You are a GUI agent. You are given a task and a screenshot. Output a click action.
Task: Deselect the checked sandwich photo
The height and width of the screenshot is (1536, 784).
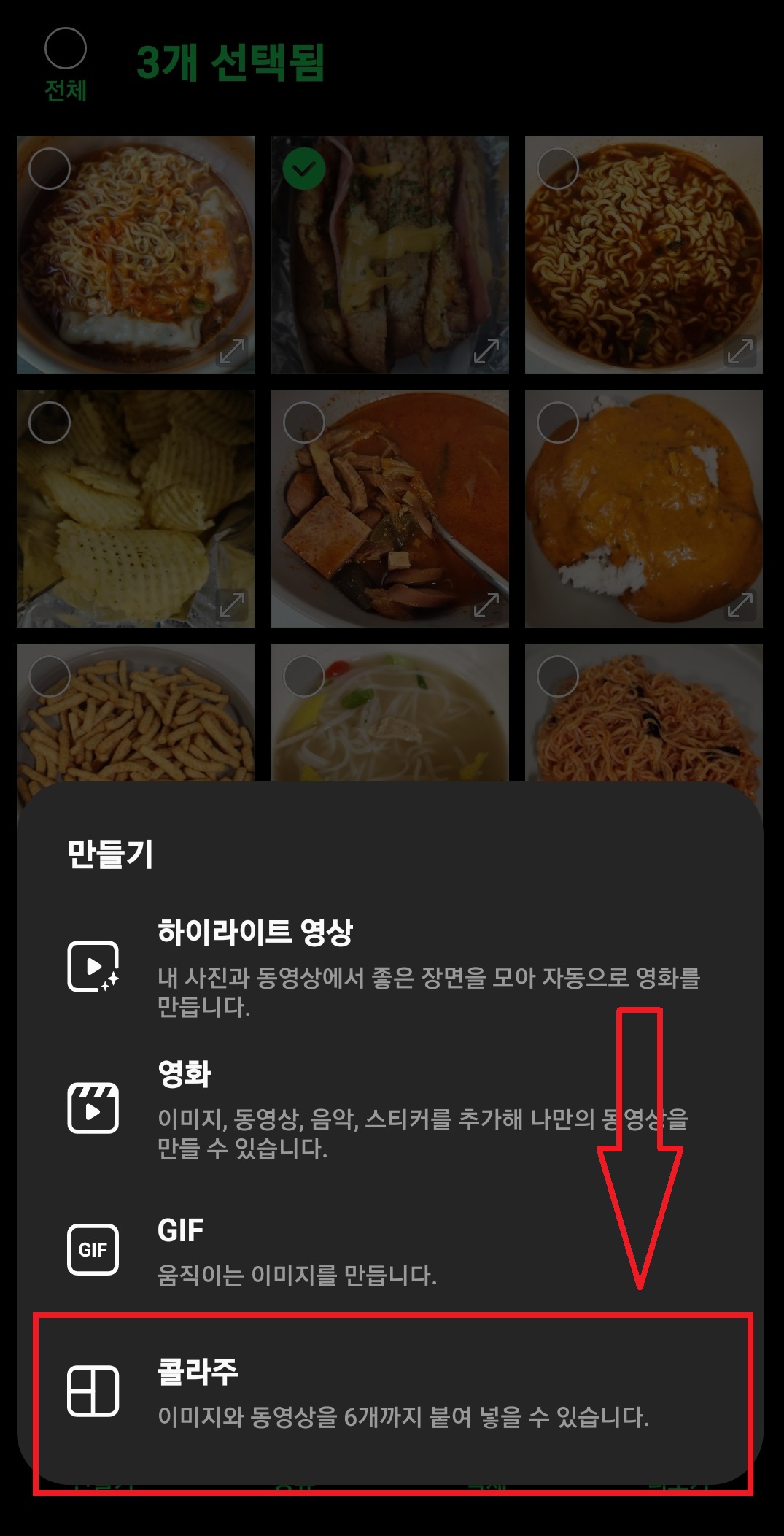tap(304, 169)
